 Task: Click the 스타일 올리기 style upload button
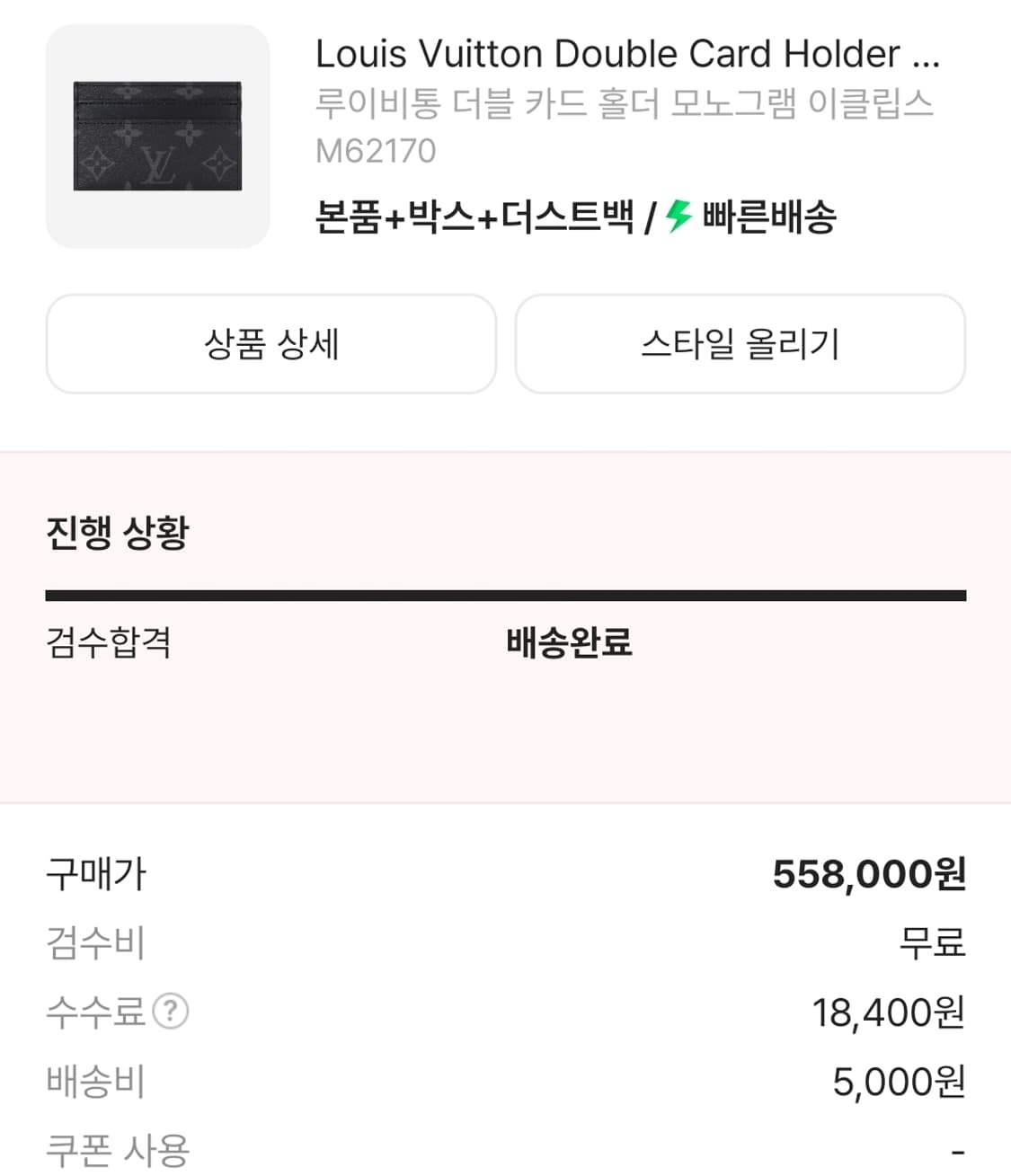tap(741, 344)
